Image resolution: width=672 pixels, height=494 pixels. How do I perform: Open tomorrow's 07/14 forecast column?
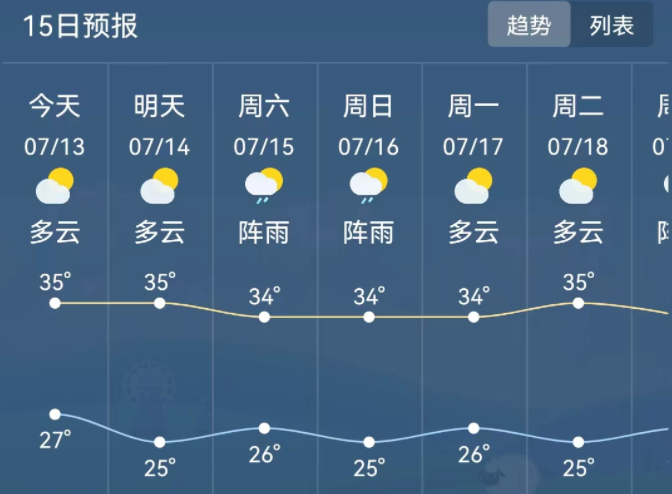point(159,170)
